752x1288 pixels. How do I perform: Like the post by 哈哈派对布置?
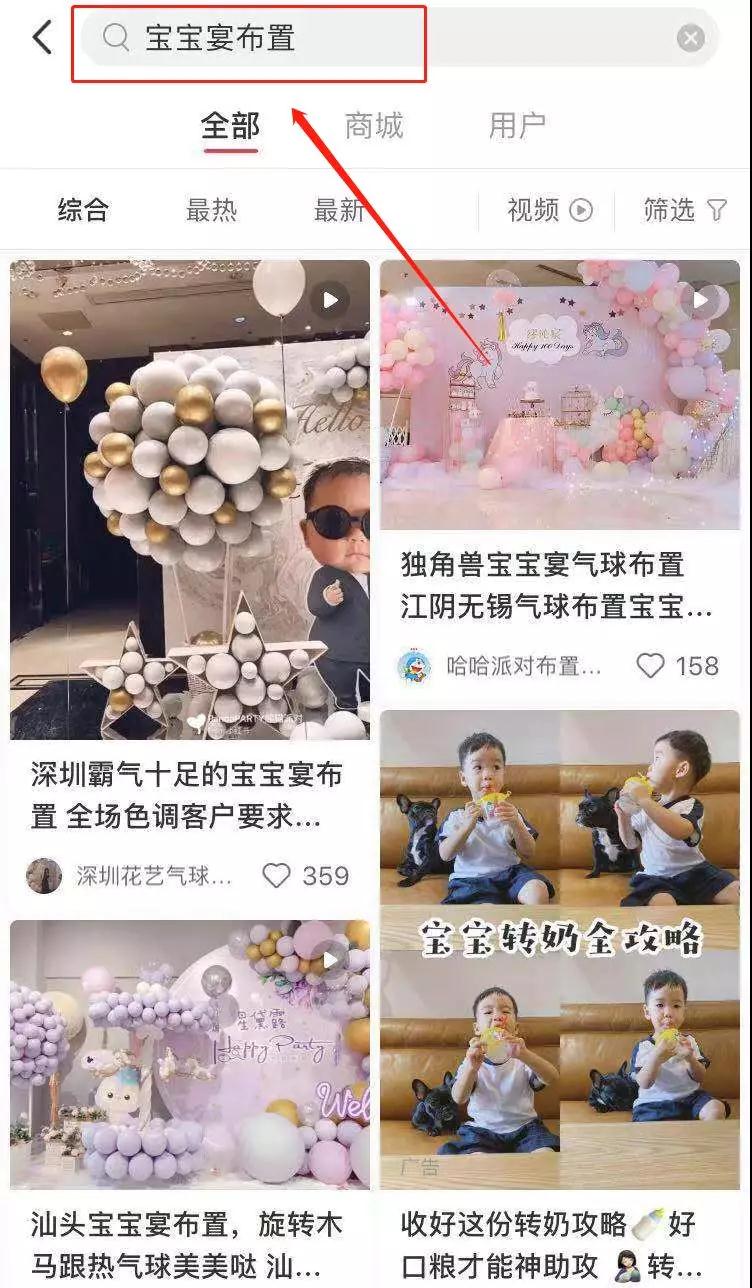point(651,666)
